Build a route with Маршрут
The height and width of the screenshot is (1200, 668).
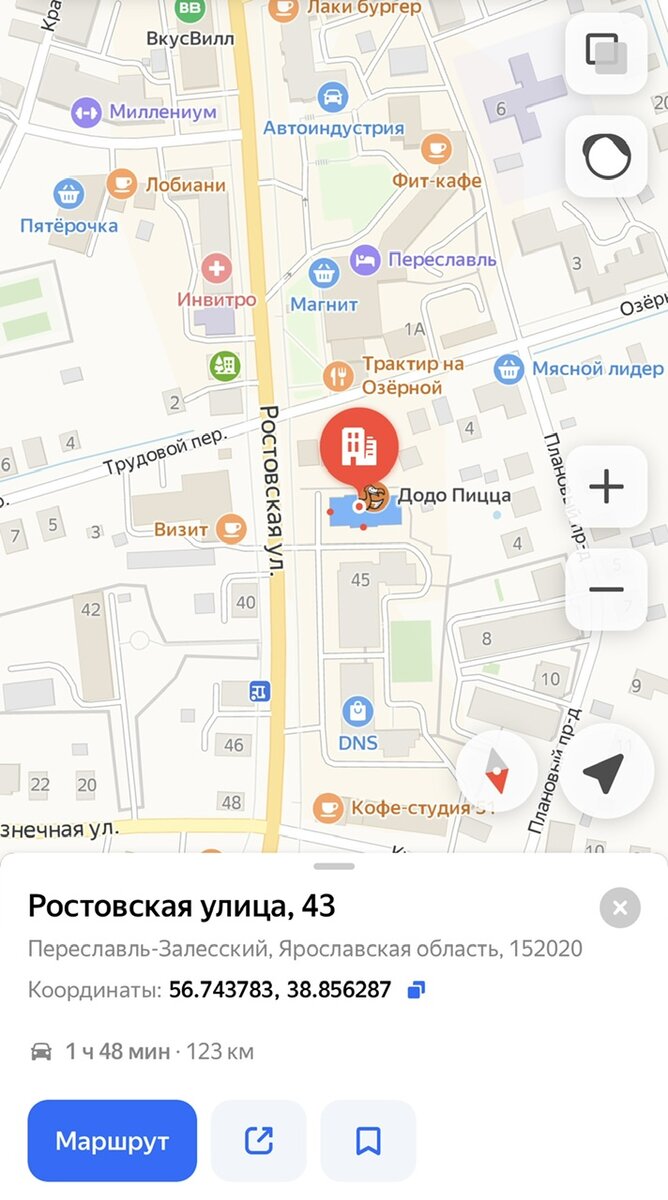[112, 1141]
